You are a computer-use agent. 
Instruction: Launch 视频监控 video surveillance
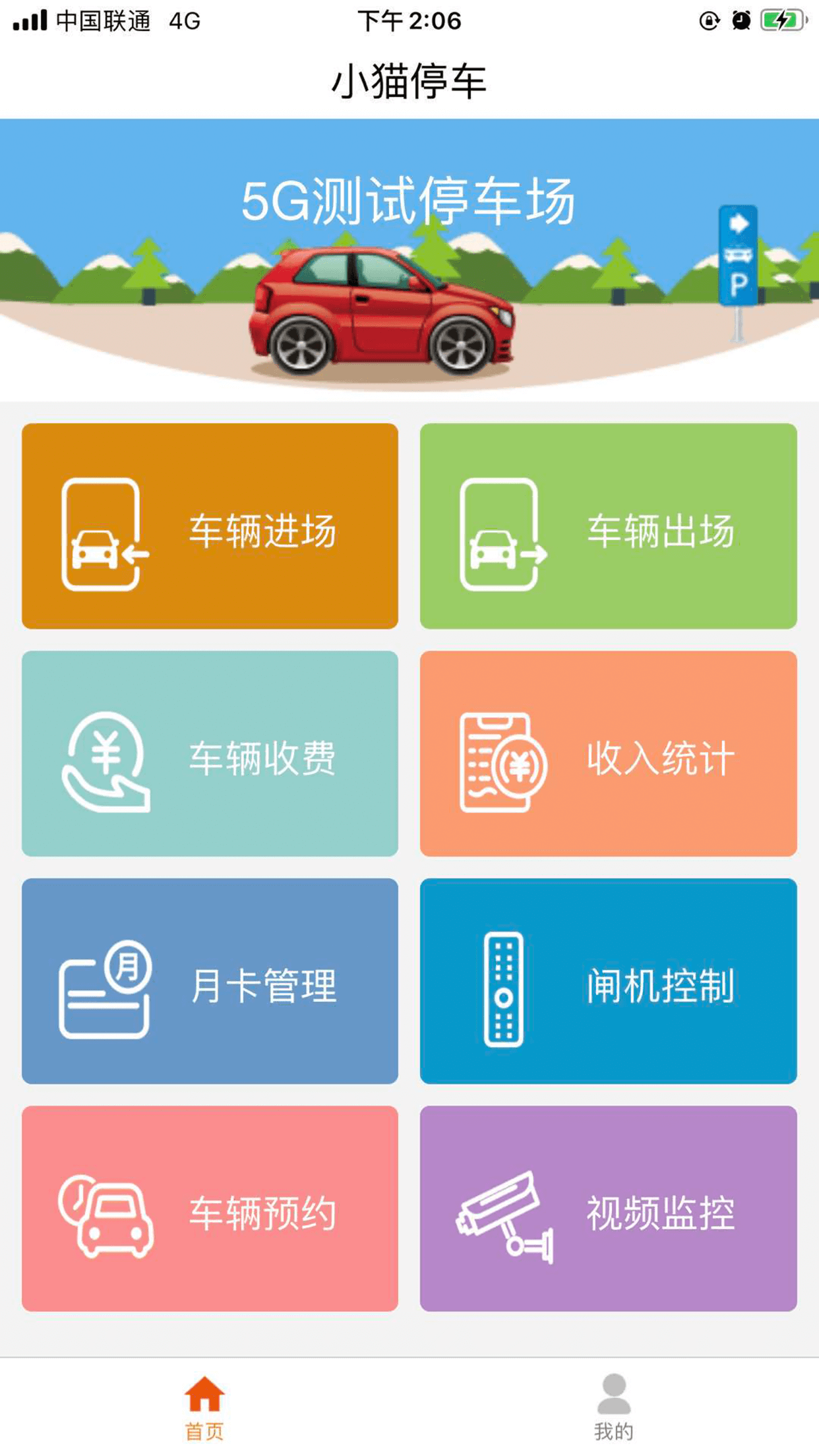608,1208
